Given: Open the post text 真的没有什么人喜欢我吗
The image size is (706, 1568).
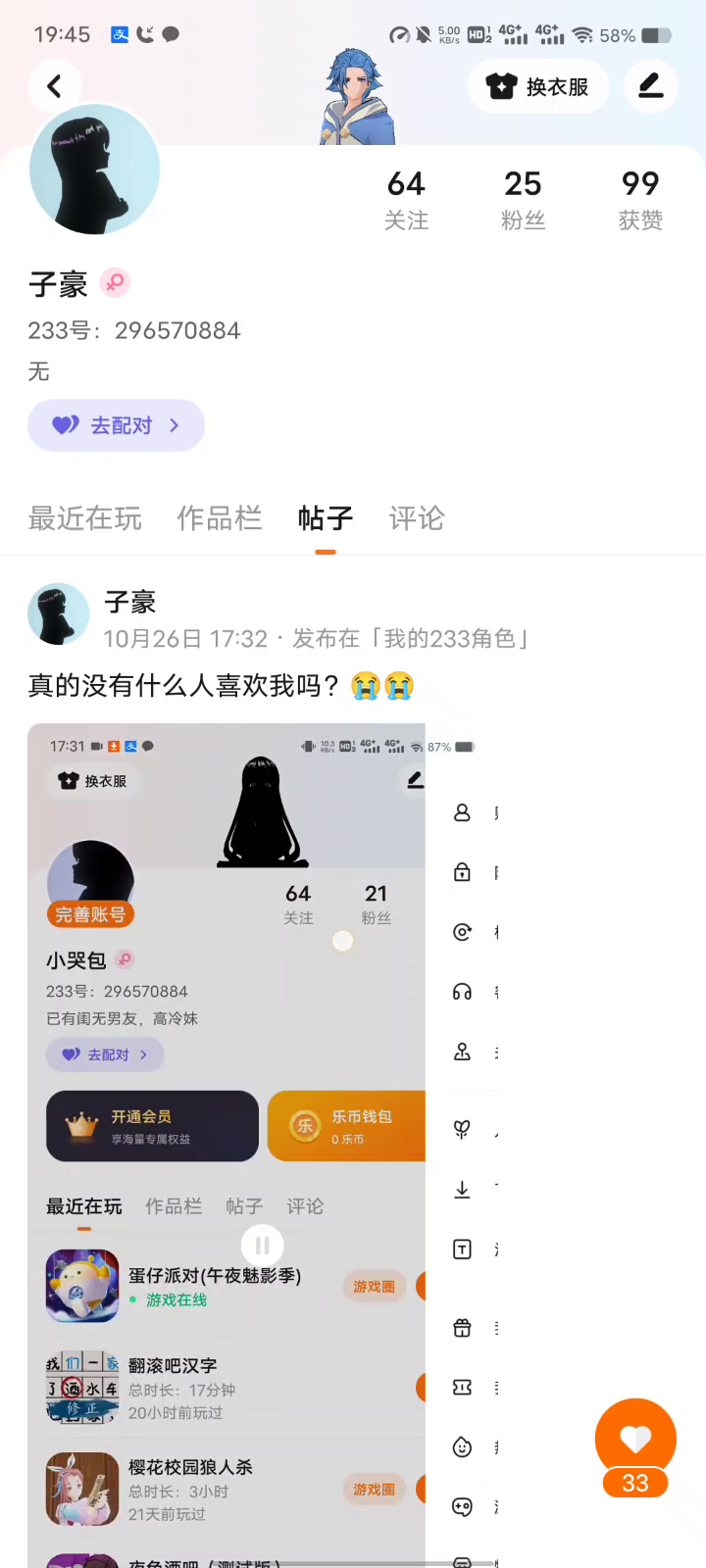Looking at the screenshot, I should 184,686.
